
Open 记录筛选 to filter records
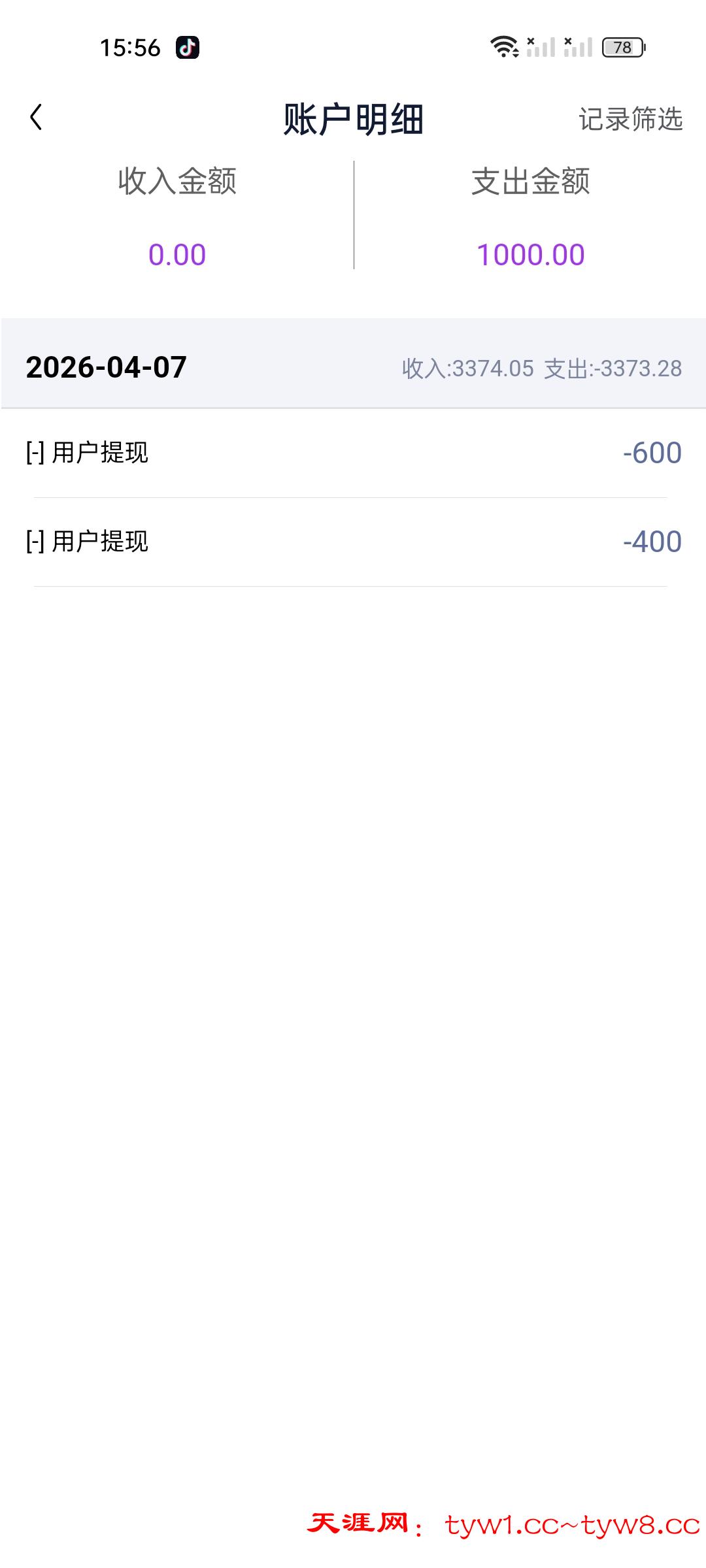point(631,119)
